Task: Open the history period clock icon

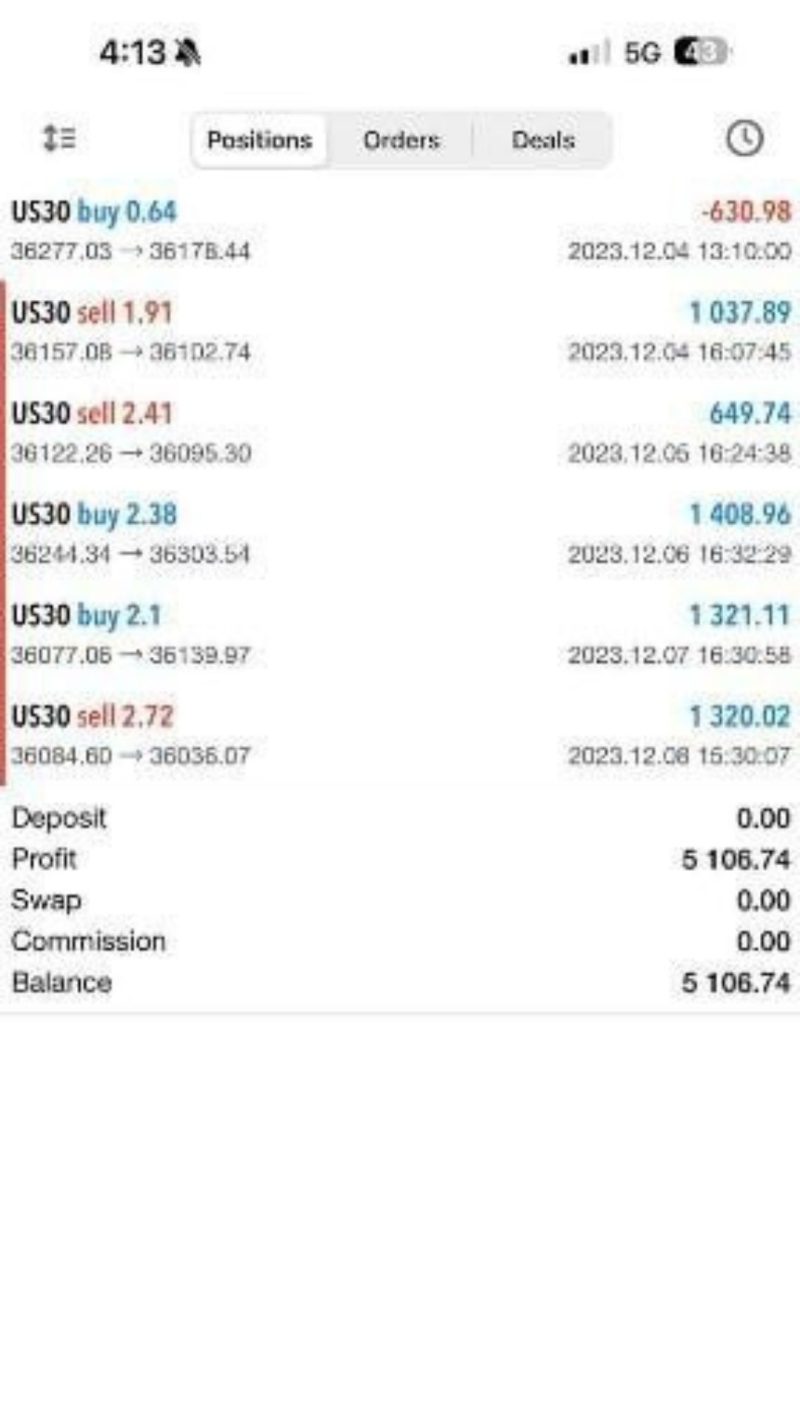Action: click(x=744, y=139)
